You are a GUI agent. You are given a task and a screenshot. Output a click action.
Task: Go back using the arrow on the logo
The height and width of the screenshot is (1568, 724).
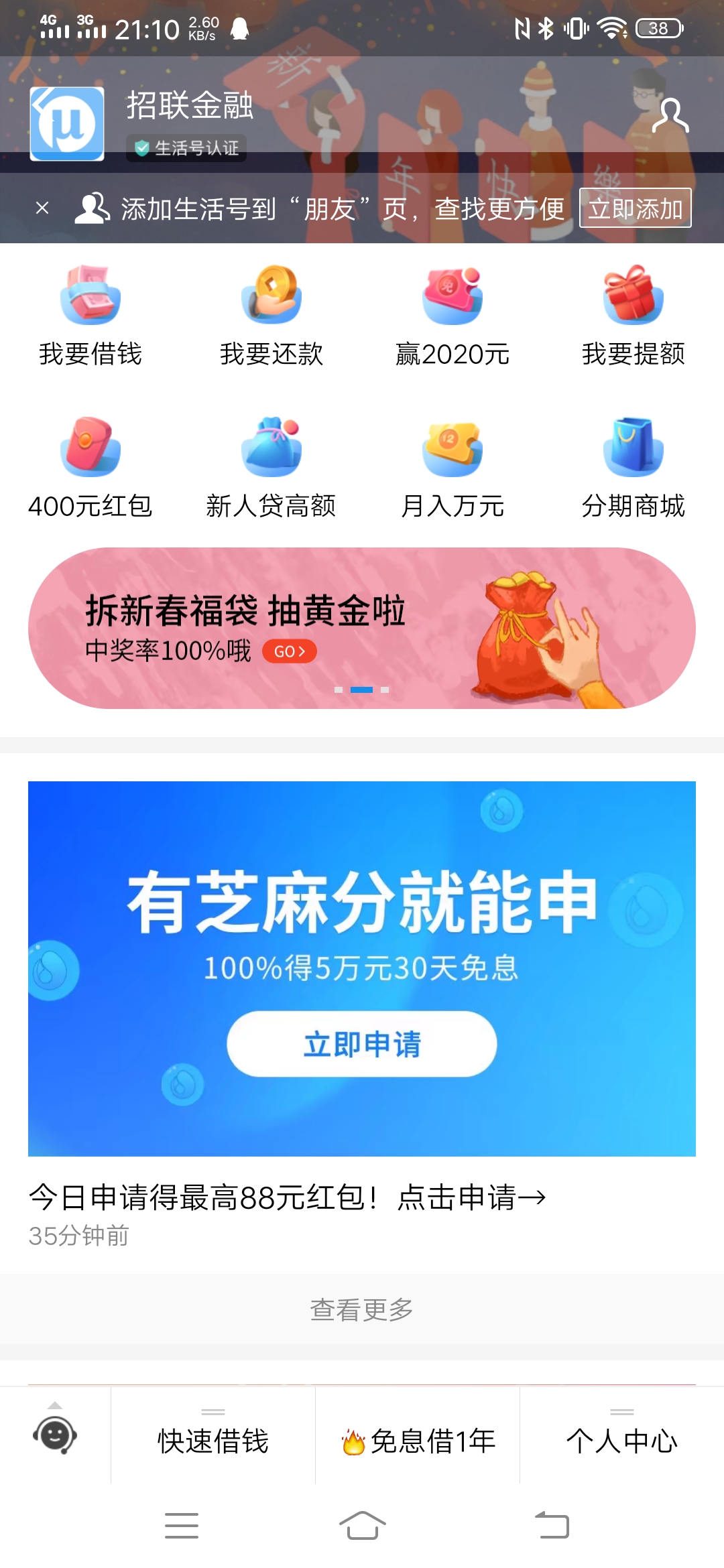click(42, 102)
